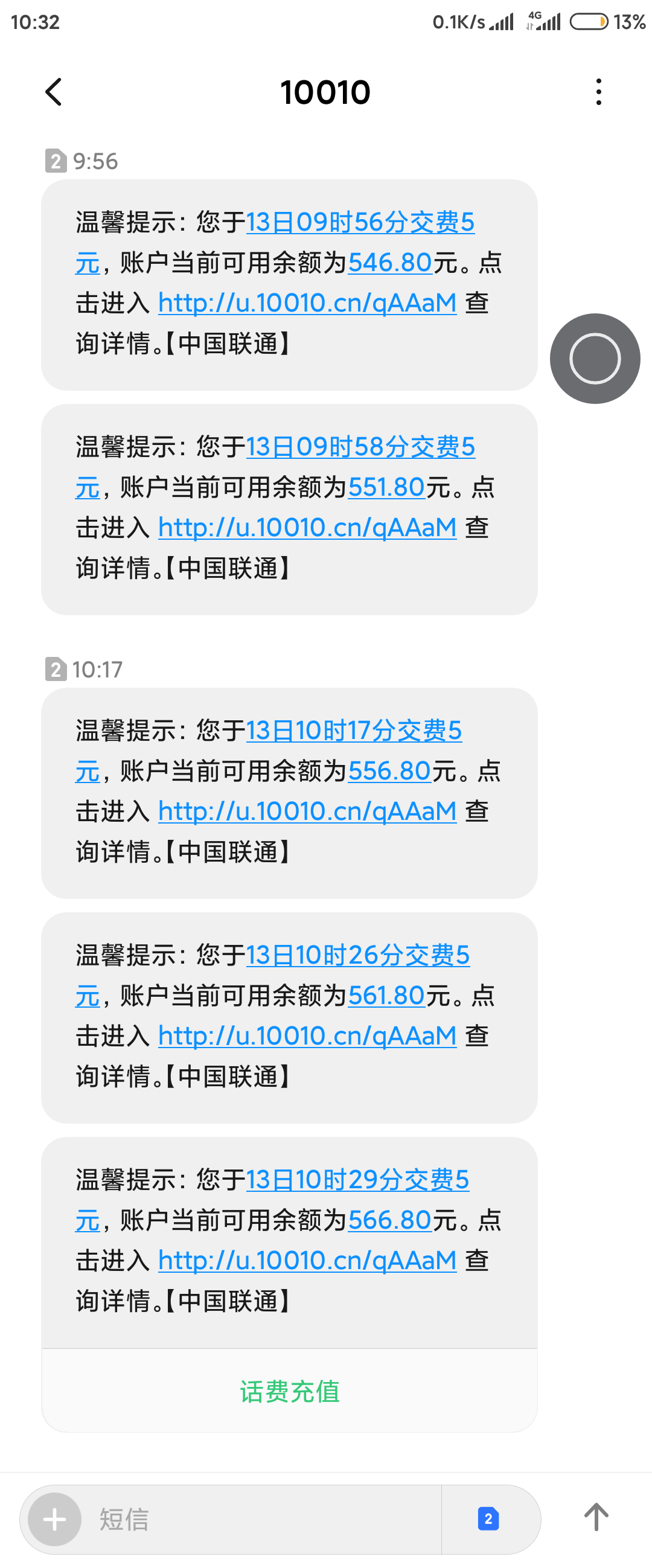
Task: Tap the 话费充值 button
Action: coord(289,1391)
